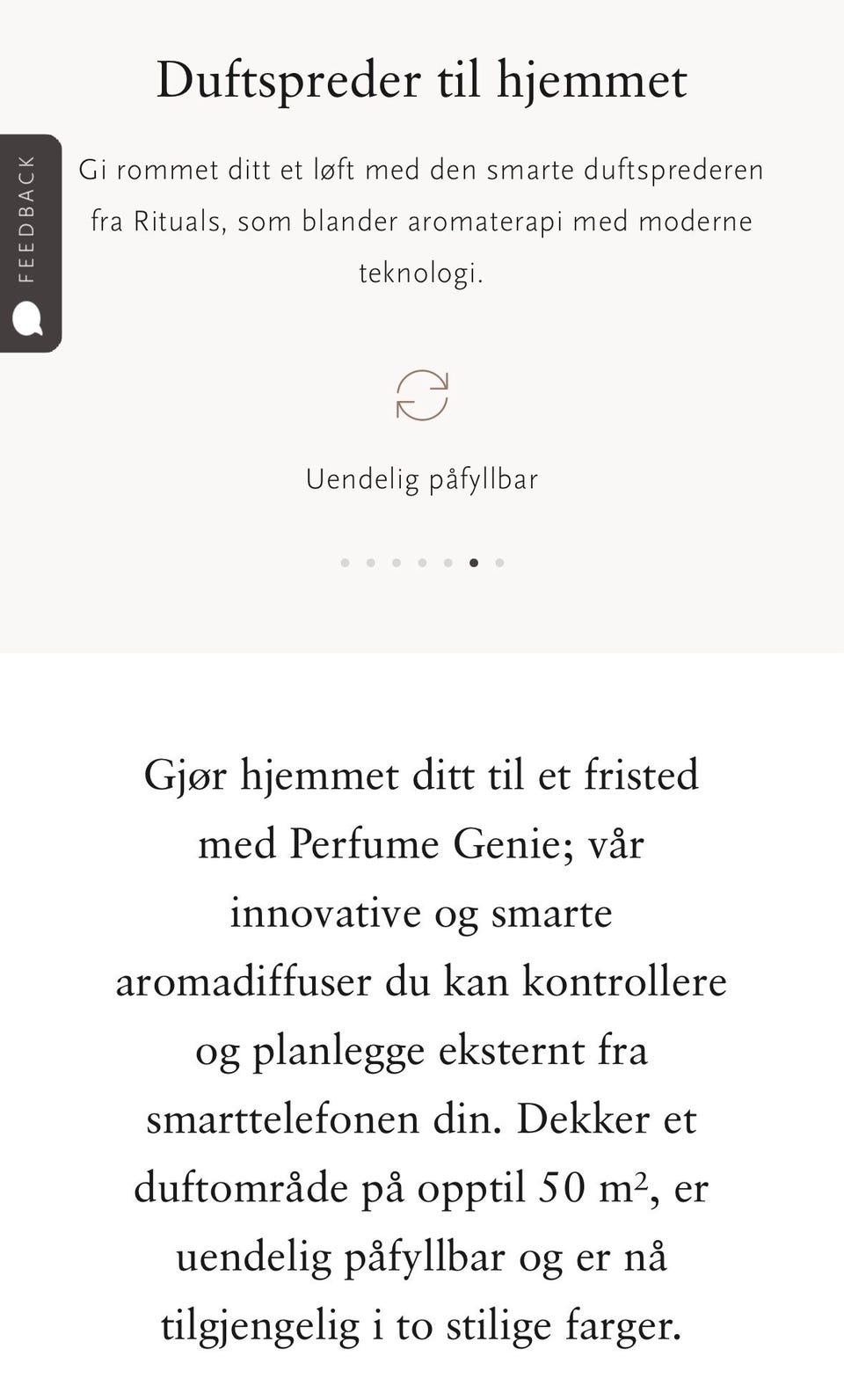The image size is (844, 1400).
Task: Click the 'Duftspreder til hjemmet' heading
Action: coord(422,80)
